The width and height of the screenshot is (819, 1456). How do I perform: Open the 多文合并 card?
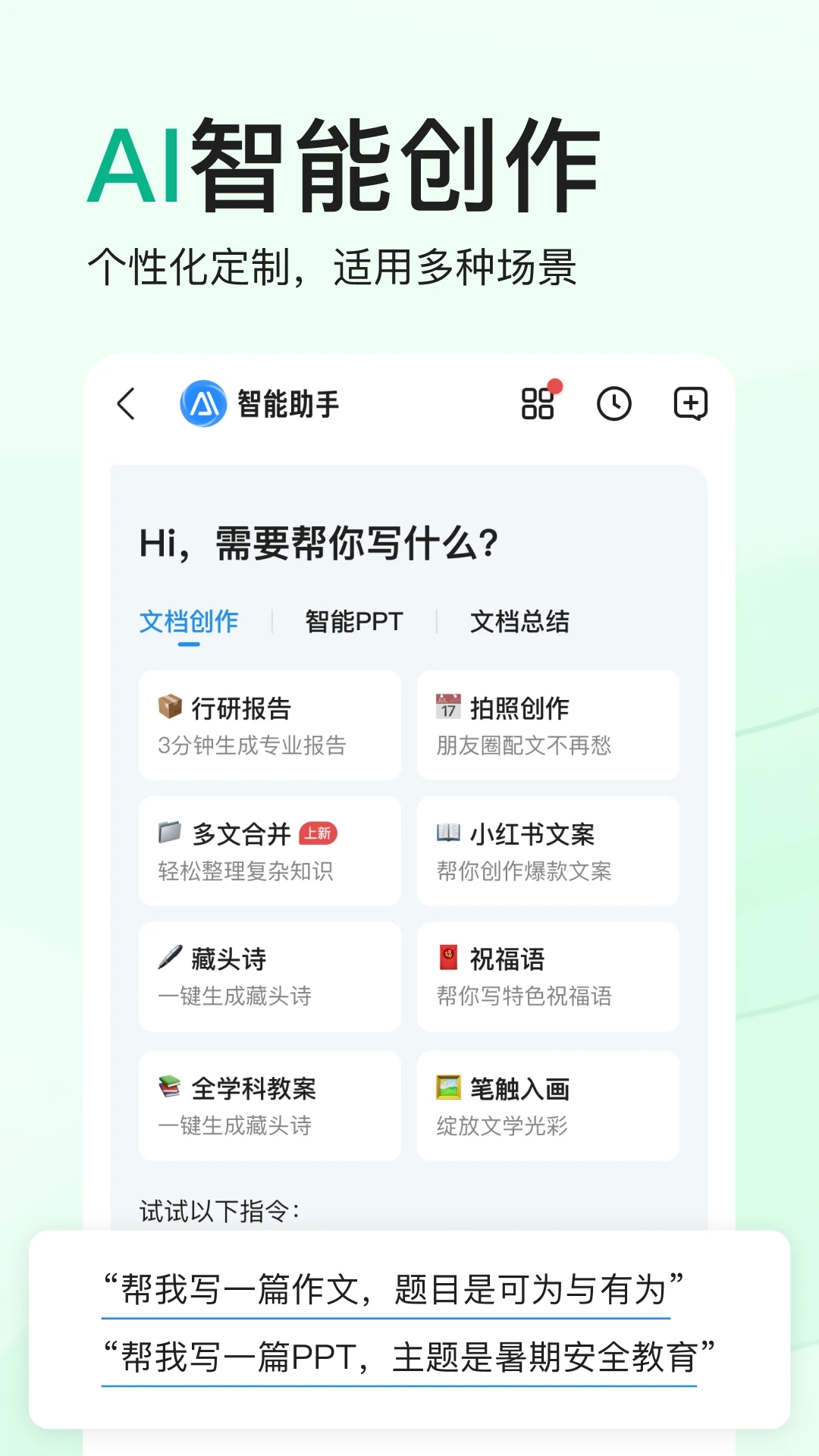point(269,851)
